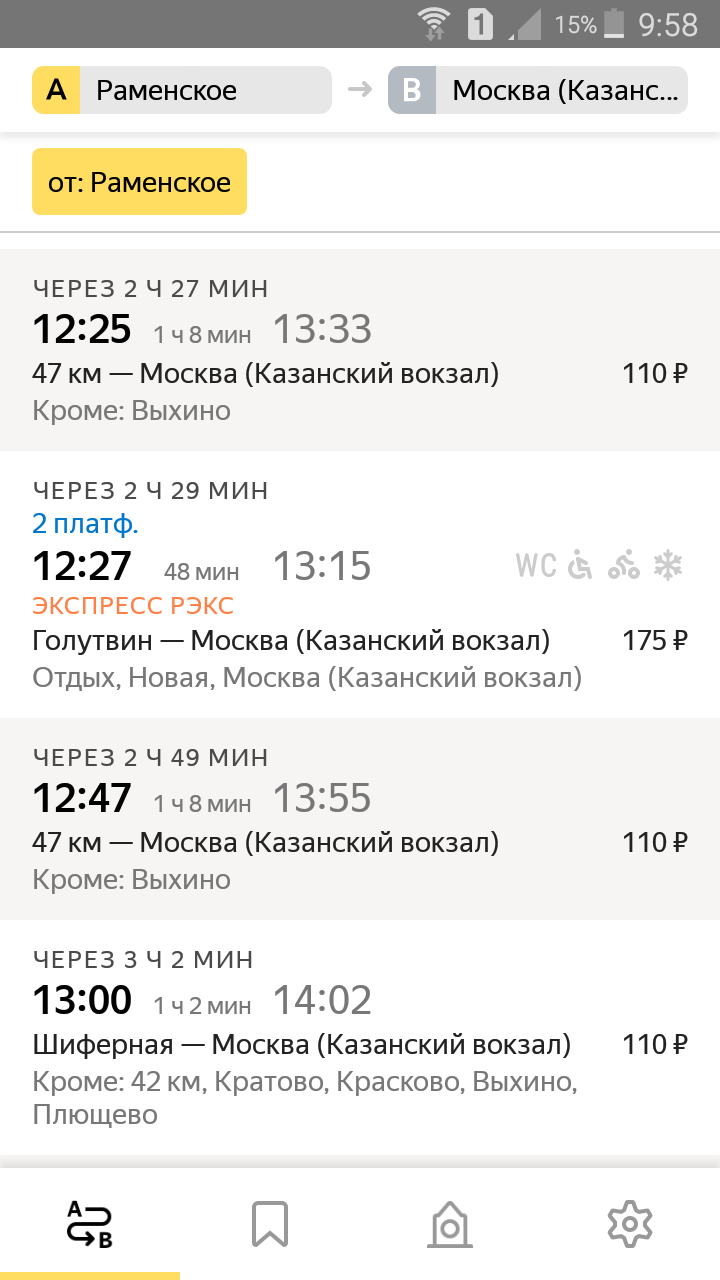Swap stations using the arrow between fields
This screenshot has width=720, height=1280.
(x=359, y=90)
